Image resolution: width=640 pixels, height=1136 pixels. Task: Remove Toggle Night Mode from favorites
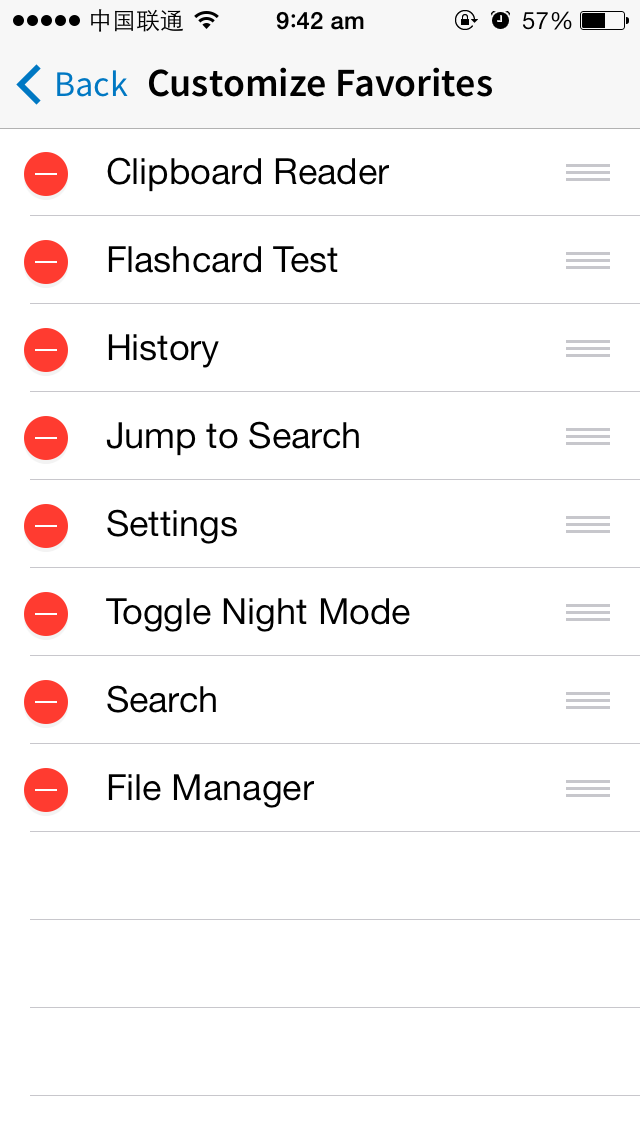[46, 614]
